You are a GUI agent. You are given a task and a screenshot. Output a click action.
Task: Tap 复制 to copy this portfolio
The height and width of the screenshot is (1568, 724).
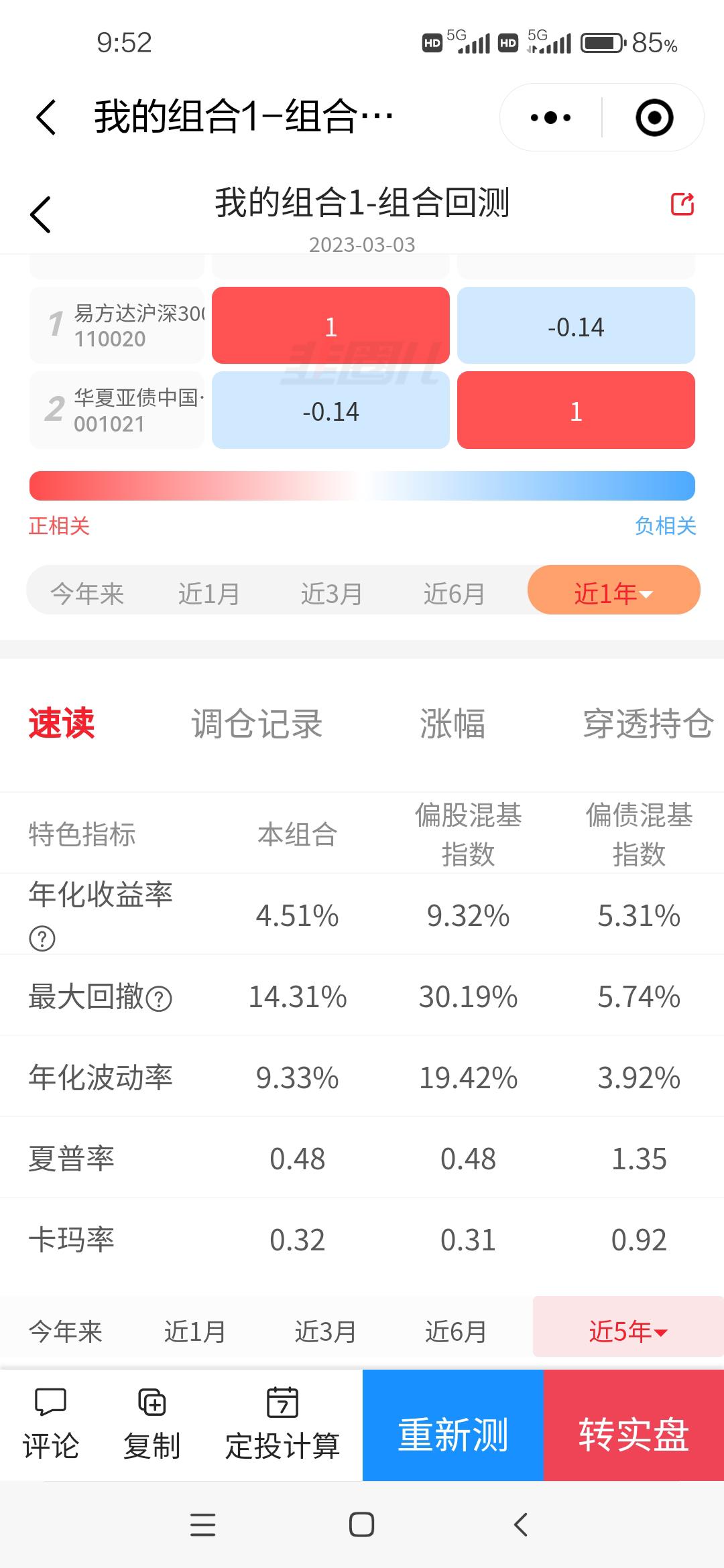pyautogui.click(x=152, y=1425)
